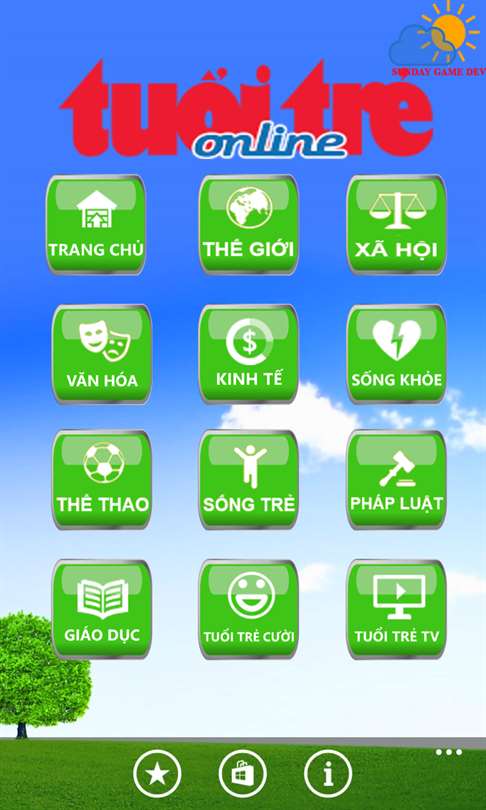Open the Pháp Luật law section
The image size is (486, 810).
point(396,480)
